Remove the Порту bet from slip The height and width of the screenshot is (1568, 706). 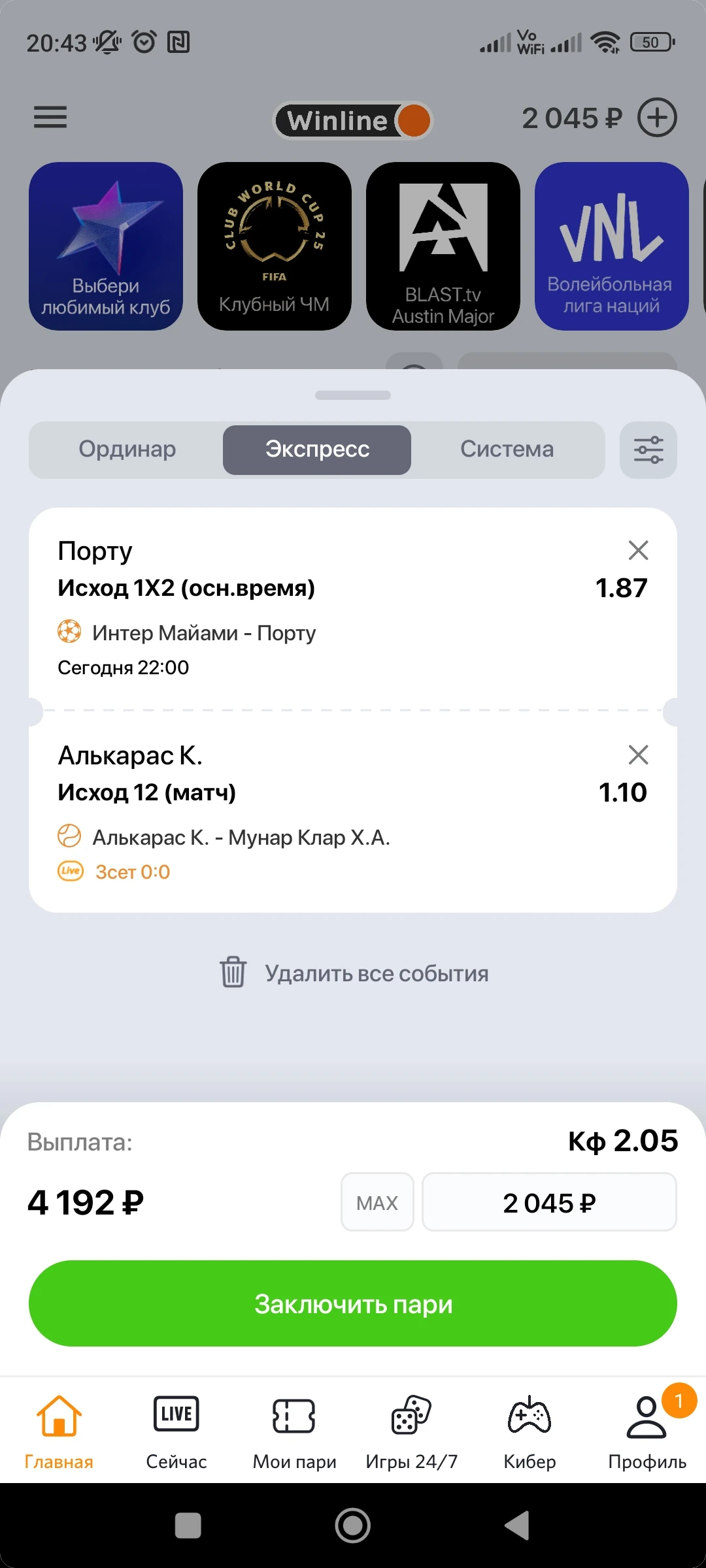638,550
